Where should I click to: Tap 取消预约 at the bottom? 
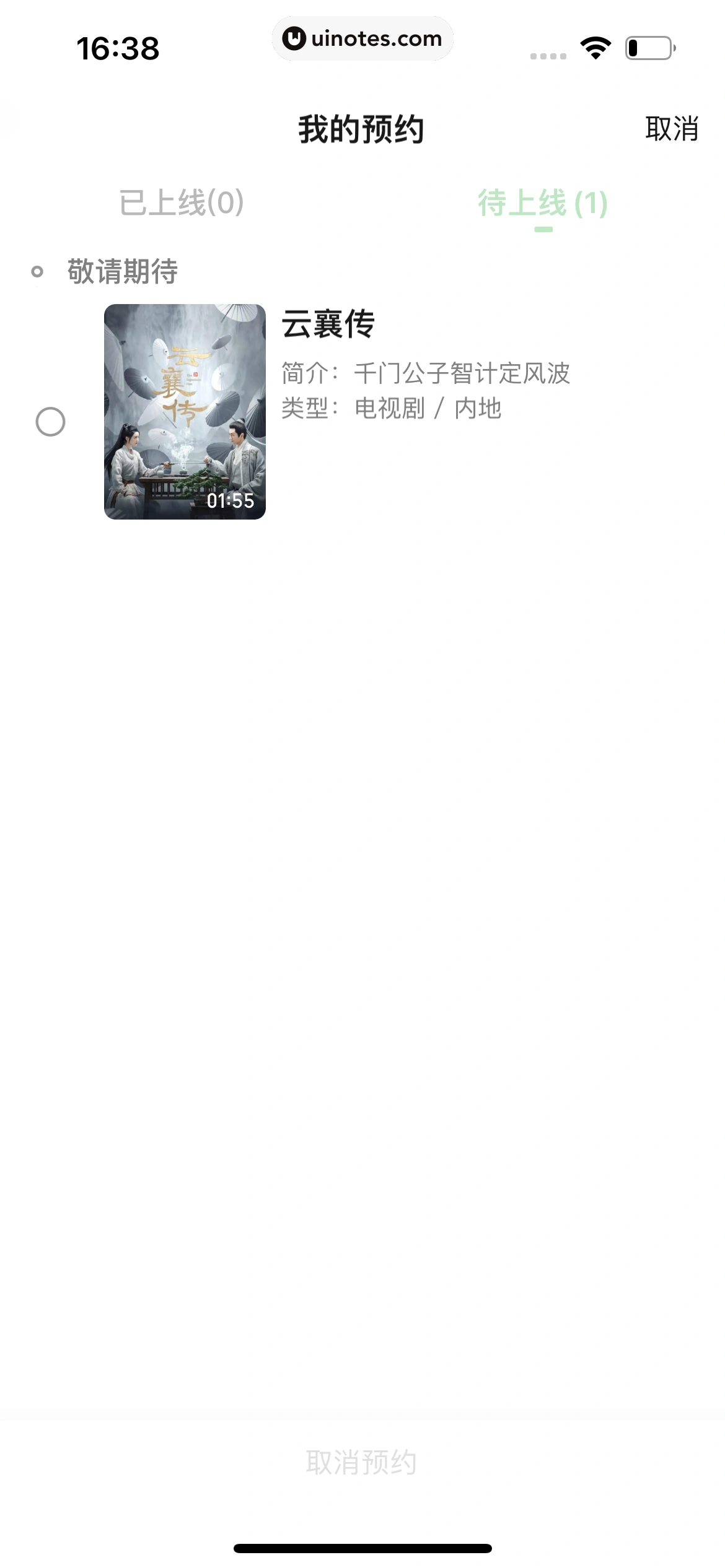pos(361,1463)
